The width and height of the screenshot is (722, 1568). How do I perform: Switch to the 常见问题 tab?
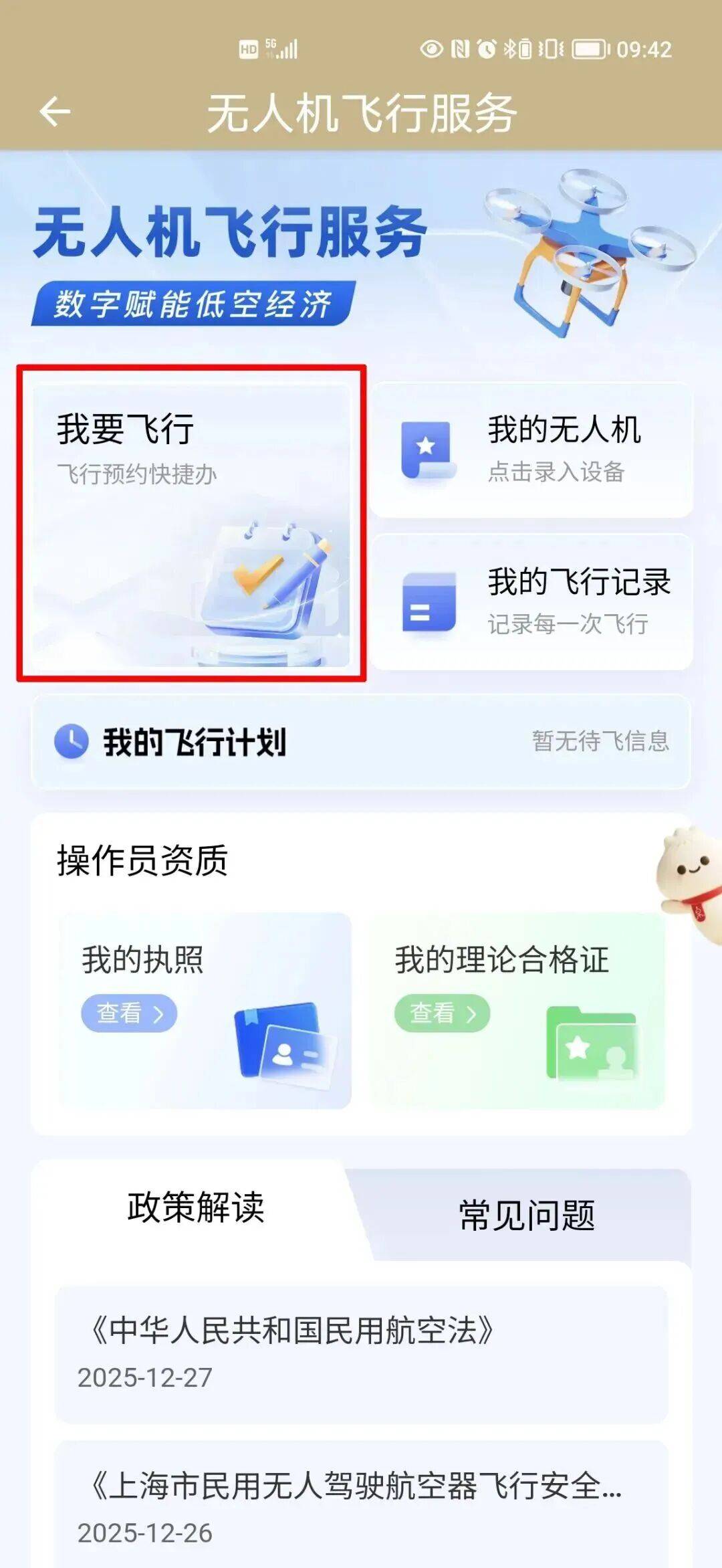pos(527,1215)
